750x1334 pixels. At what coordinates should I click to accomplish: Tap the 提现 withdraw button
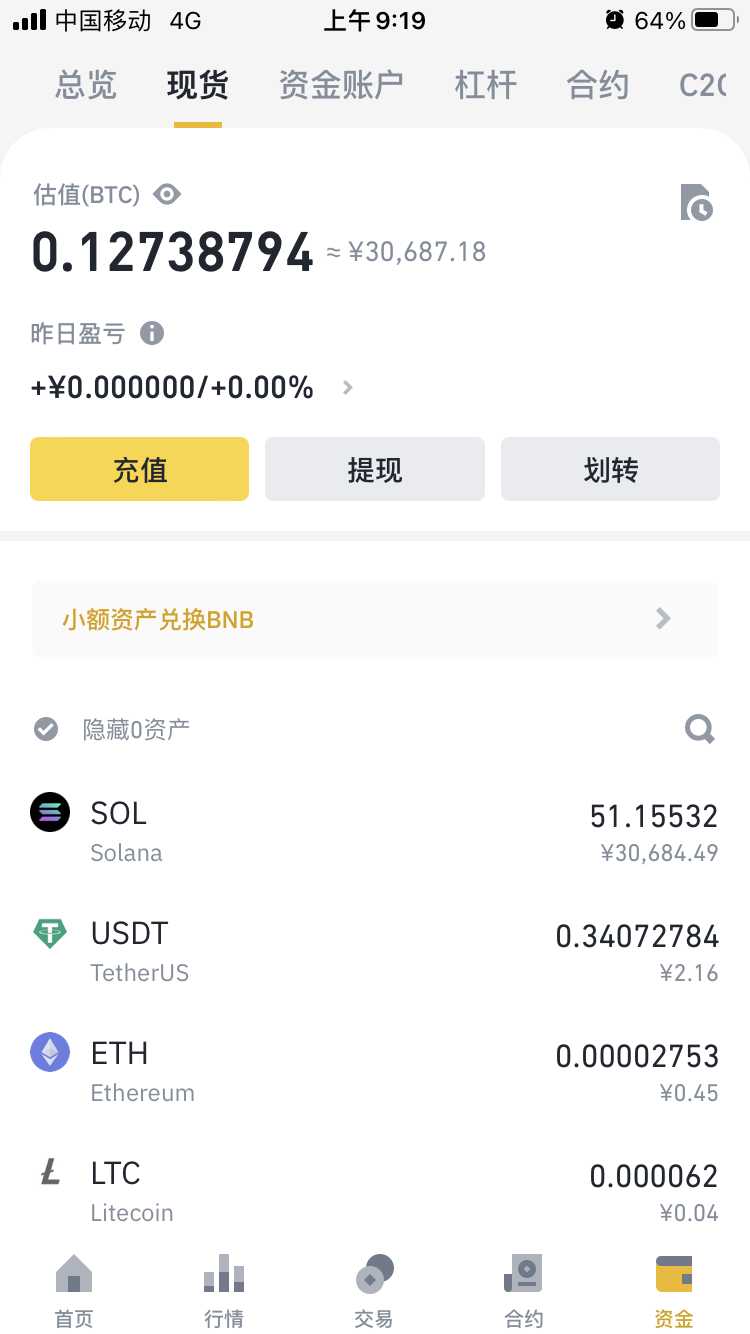coord(375,469)
